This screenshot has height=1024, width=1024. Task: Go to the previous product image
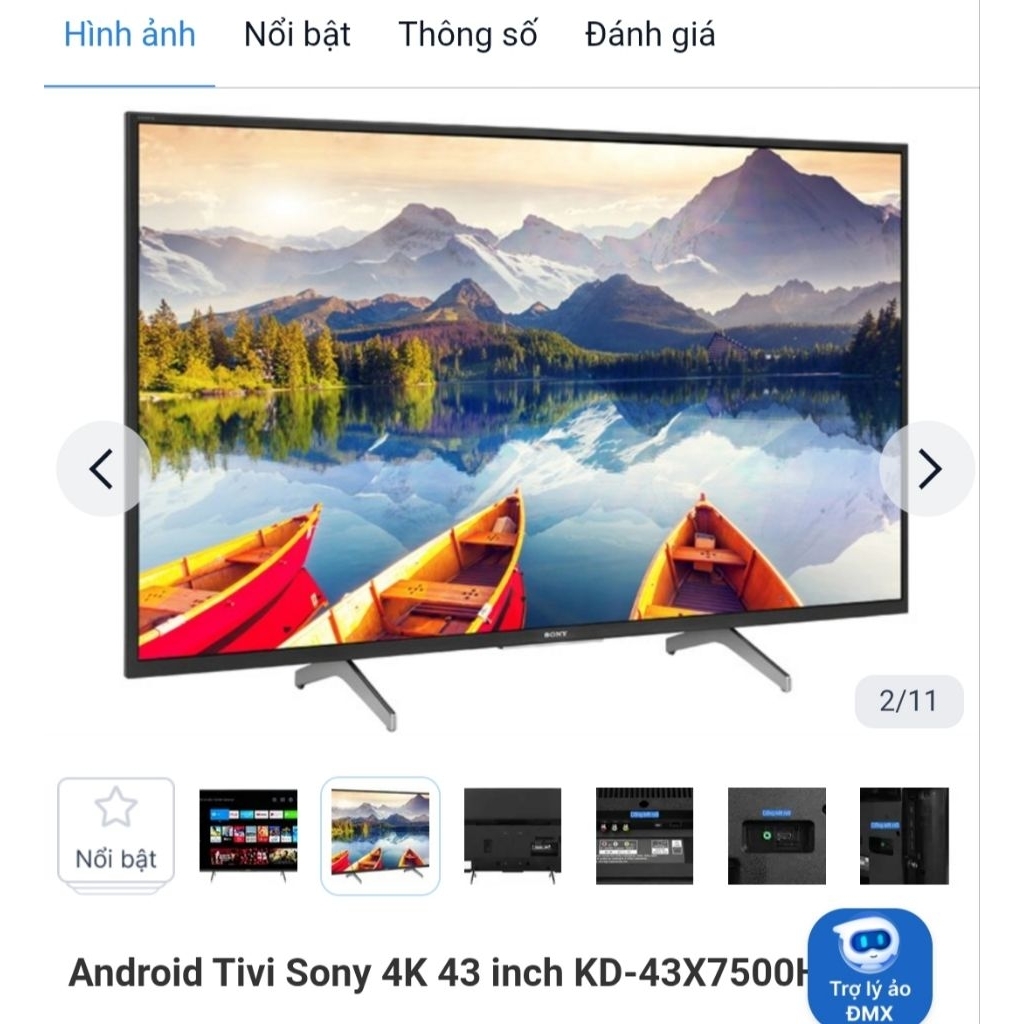(x=101, y=469)
